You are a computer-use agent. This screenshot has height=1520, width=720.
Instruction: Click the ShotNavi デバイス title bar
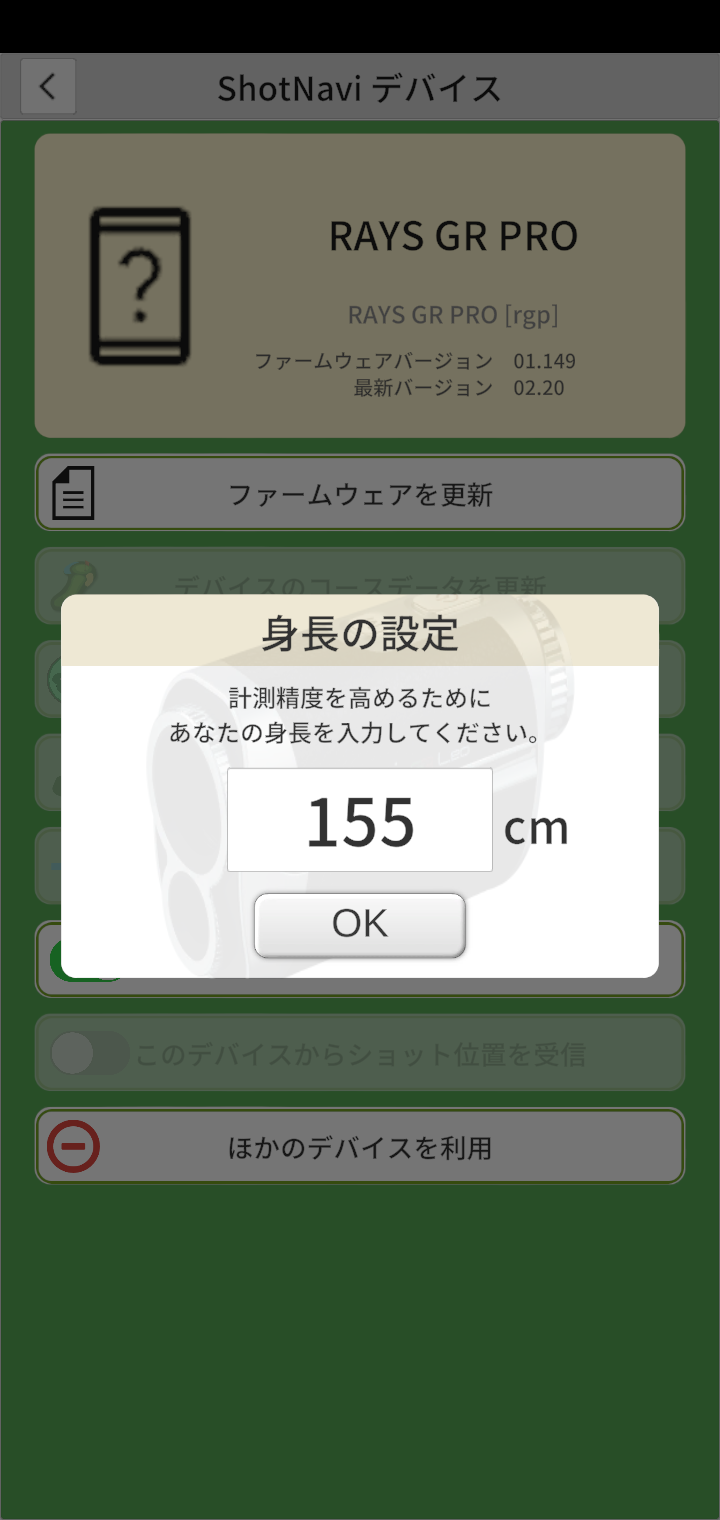tap(360, 86)
